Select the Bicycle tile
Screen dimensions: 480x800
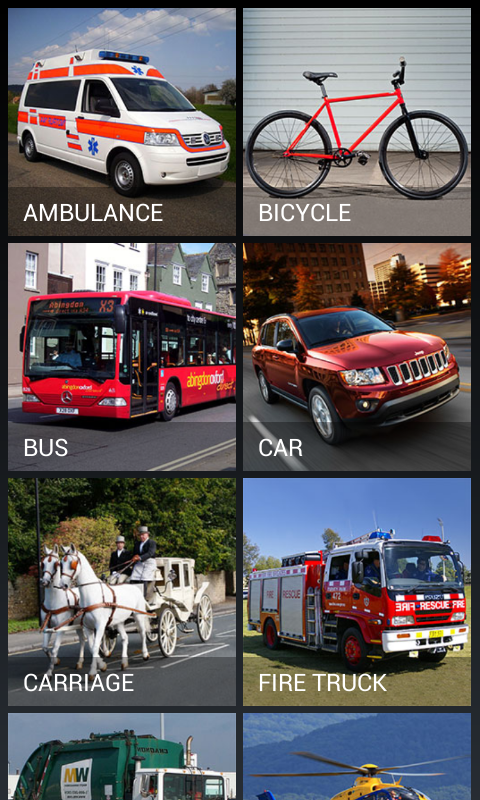(x=357, y=122)
